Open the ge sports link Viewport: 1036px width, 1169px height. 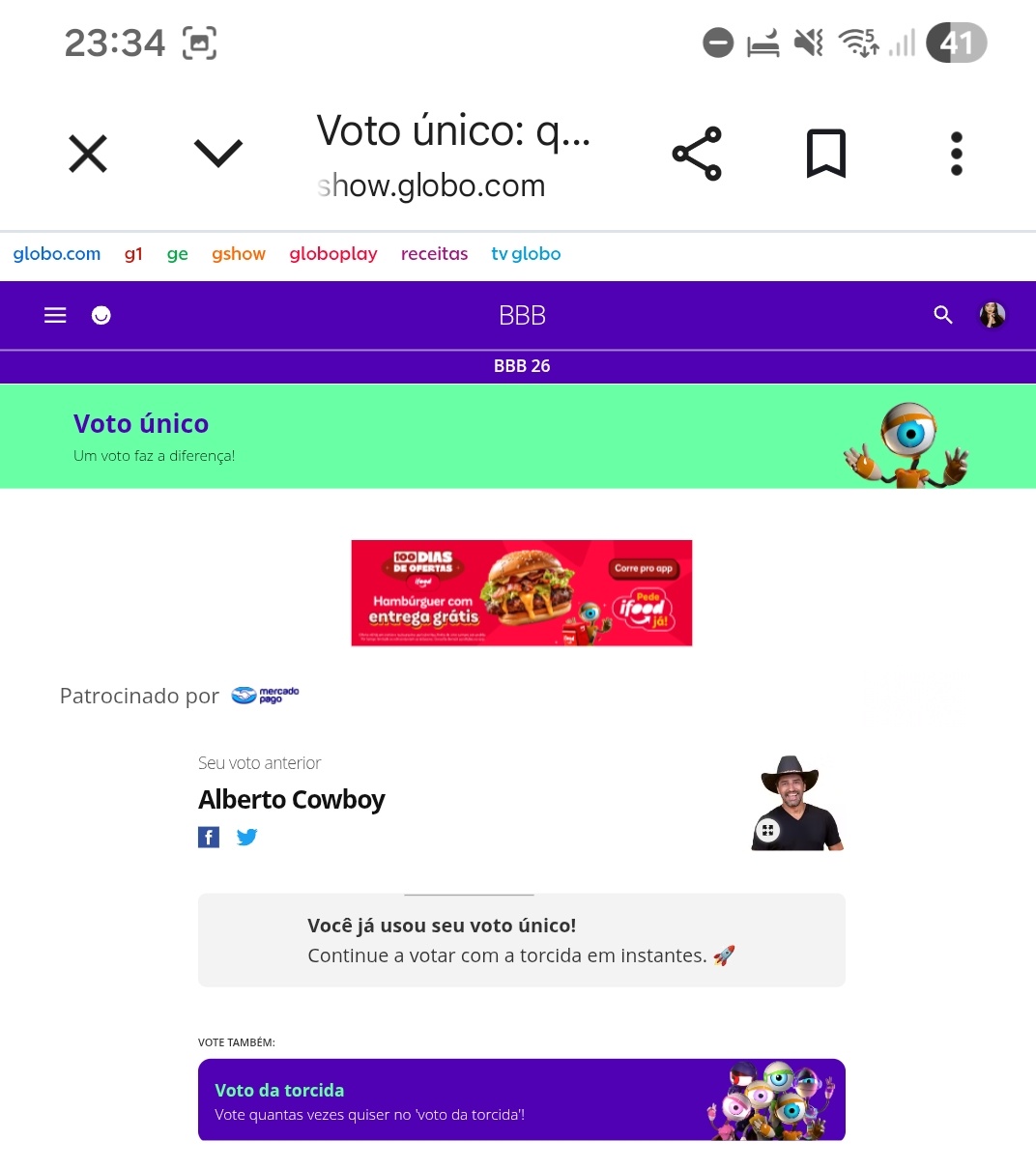(177, 254)
